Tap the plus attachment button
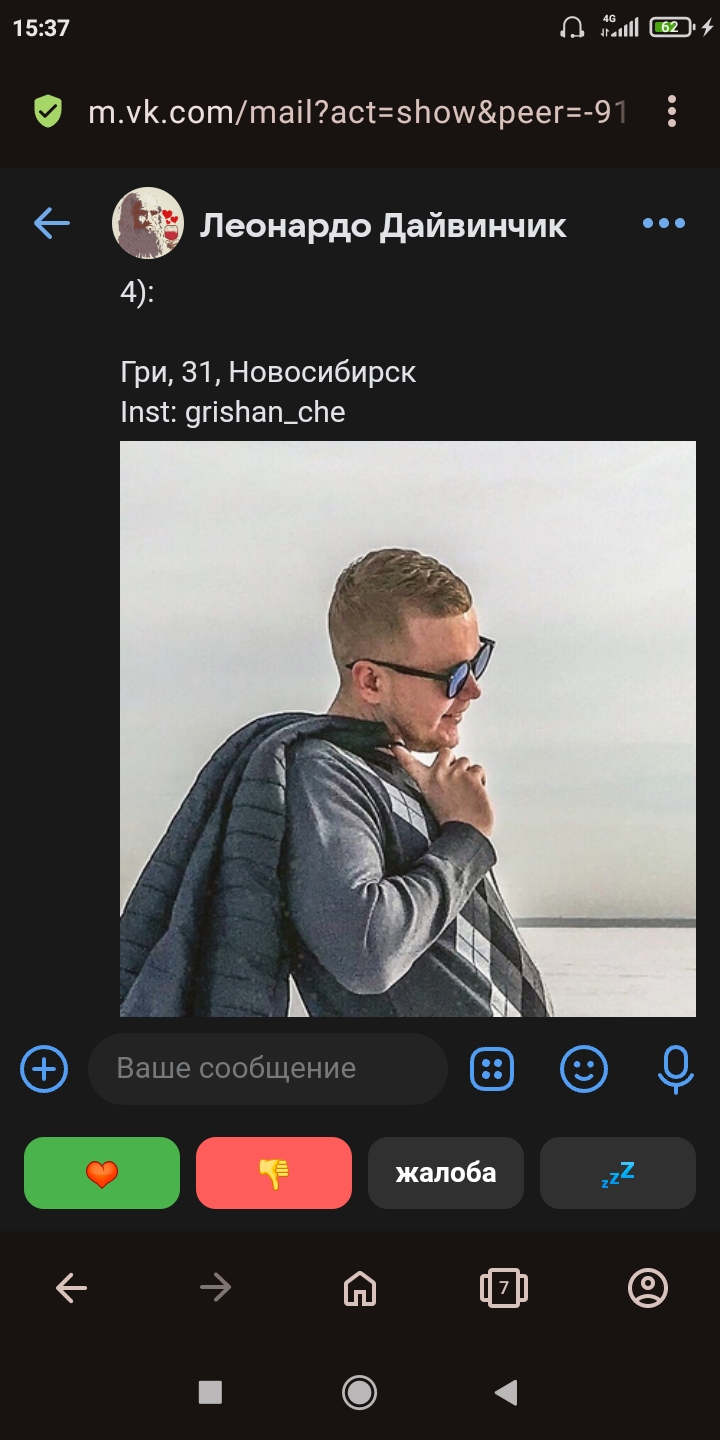720x1440 pixels. click(x=44, y=1069)
